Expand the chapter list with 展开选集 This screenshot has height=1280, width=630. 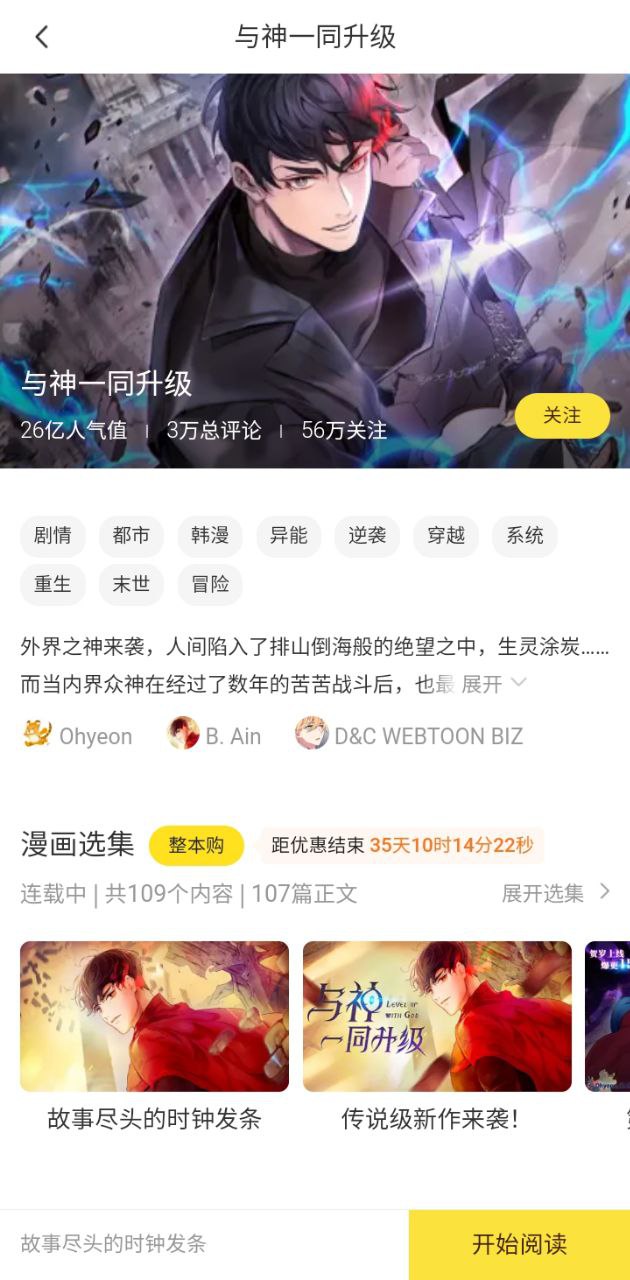pos(556,893)
